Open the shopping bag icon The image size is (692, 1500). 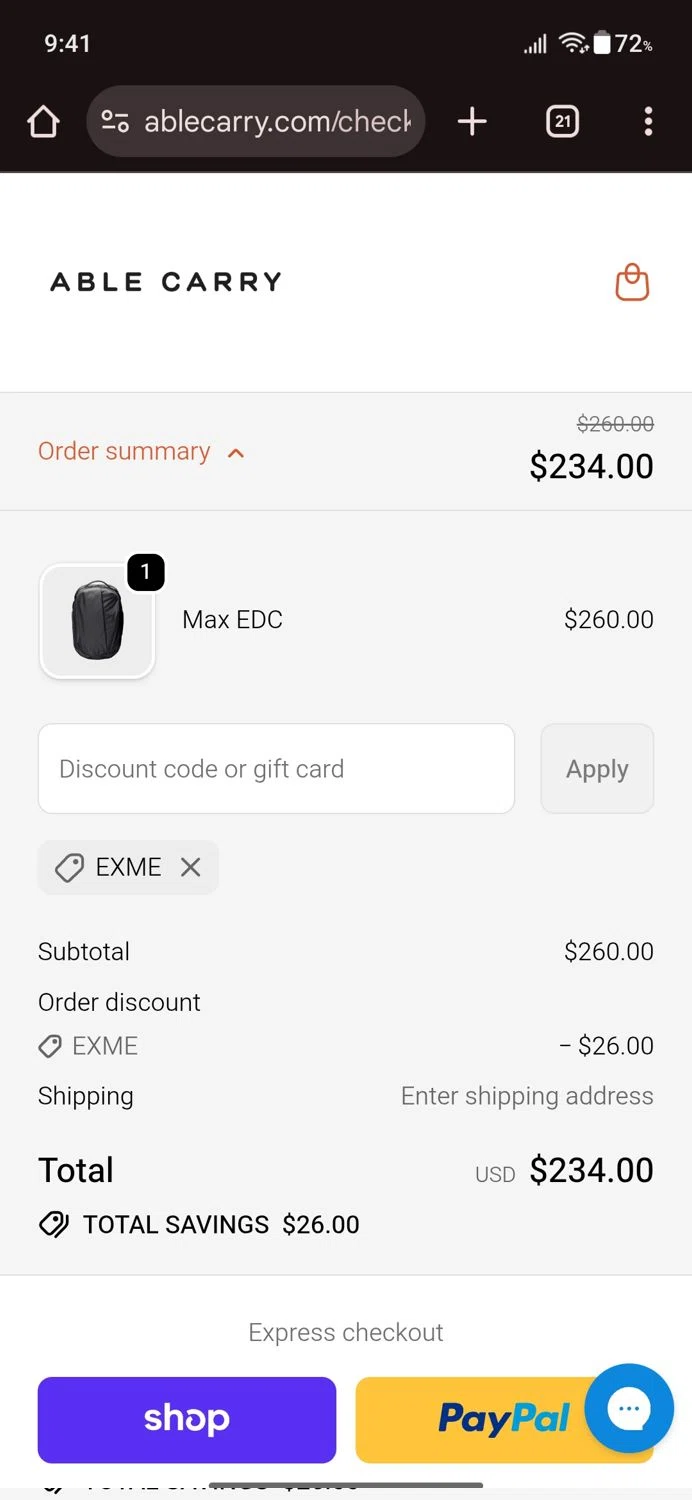(x=632, y=282)
